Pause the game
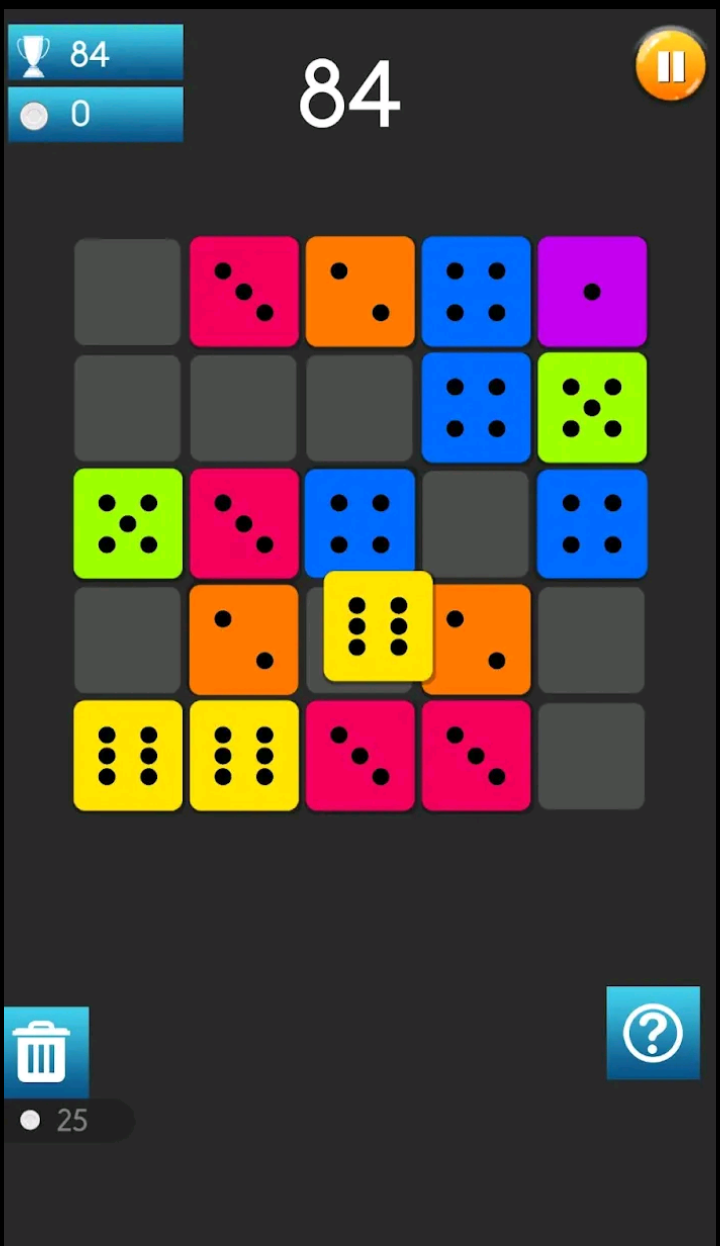The width and height of the screenshot is (720, 1246). pos(670,66)
